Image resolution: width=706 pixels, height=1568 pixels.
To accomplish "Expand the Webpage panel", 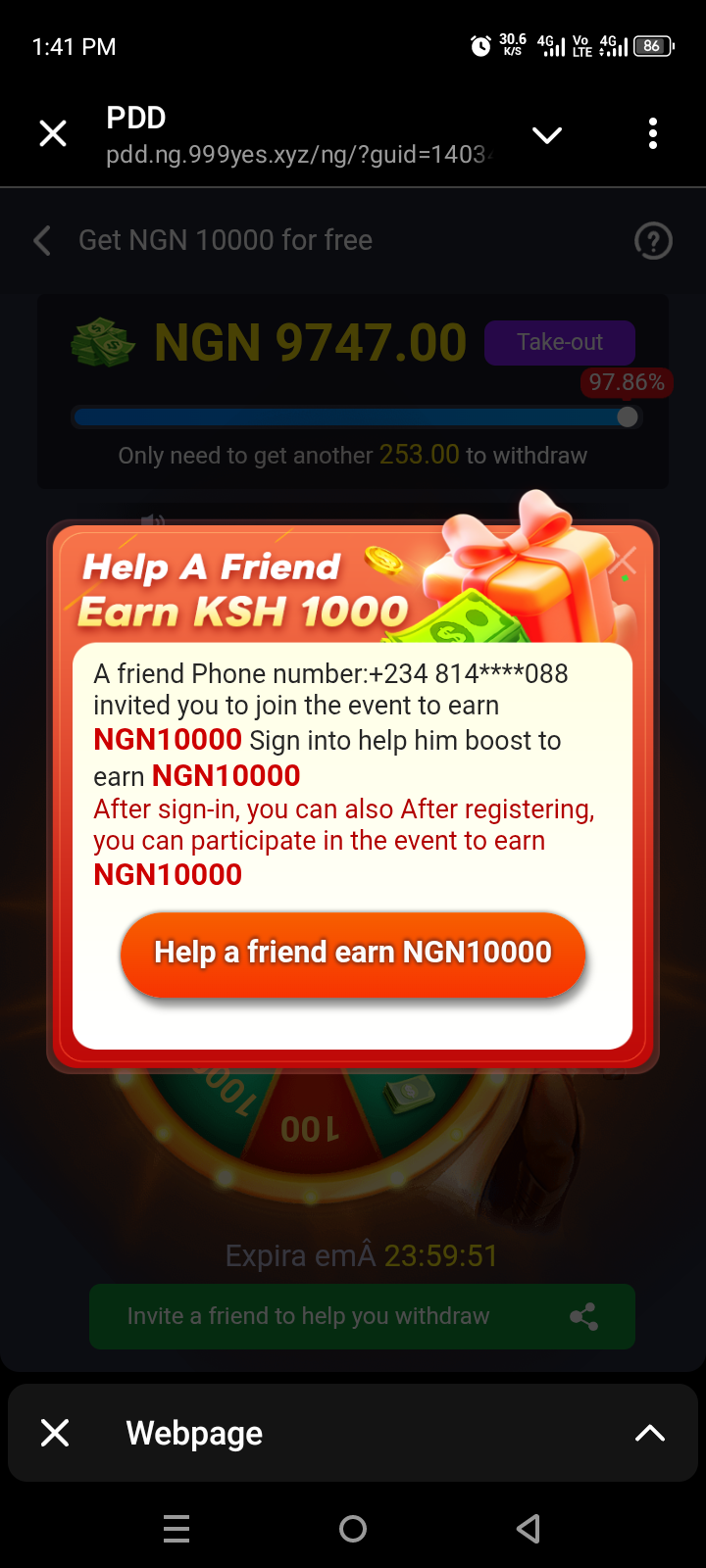I will tap(649, 1433).
